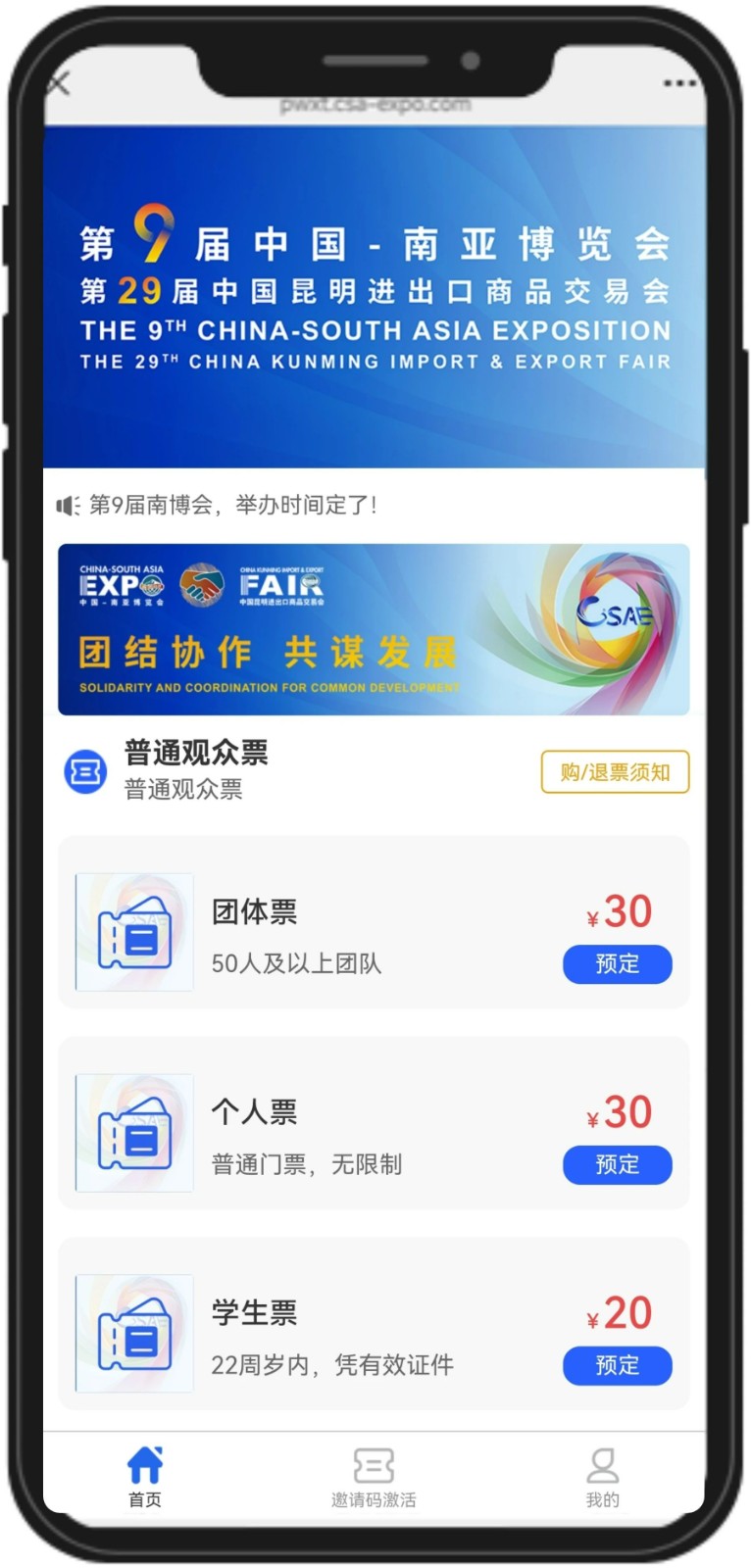Tap the speaker icon in the announcement bar

coord(67,505)
